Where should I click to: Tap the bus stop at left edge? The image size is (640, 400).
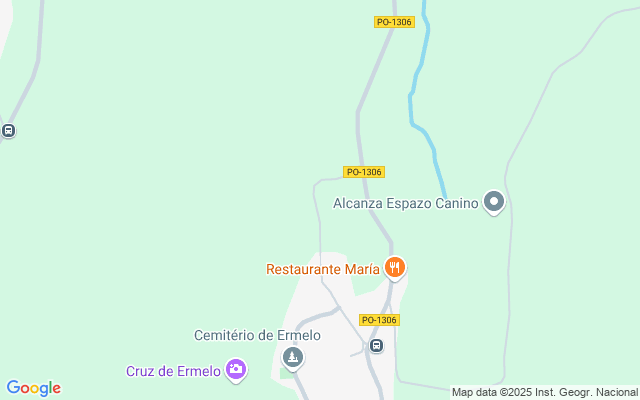tap(8, 130)
